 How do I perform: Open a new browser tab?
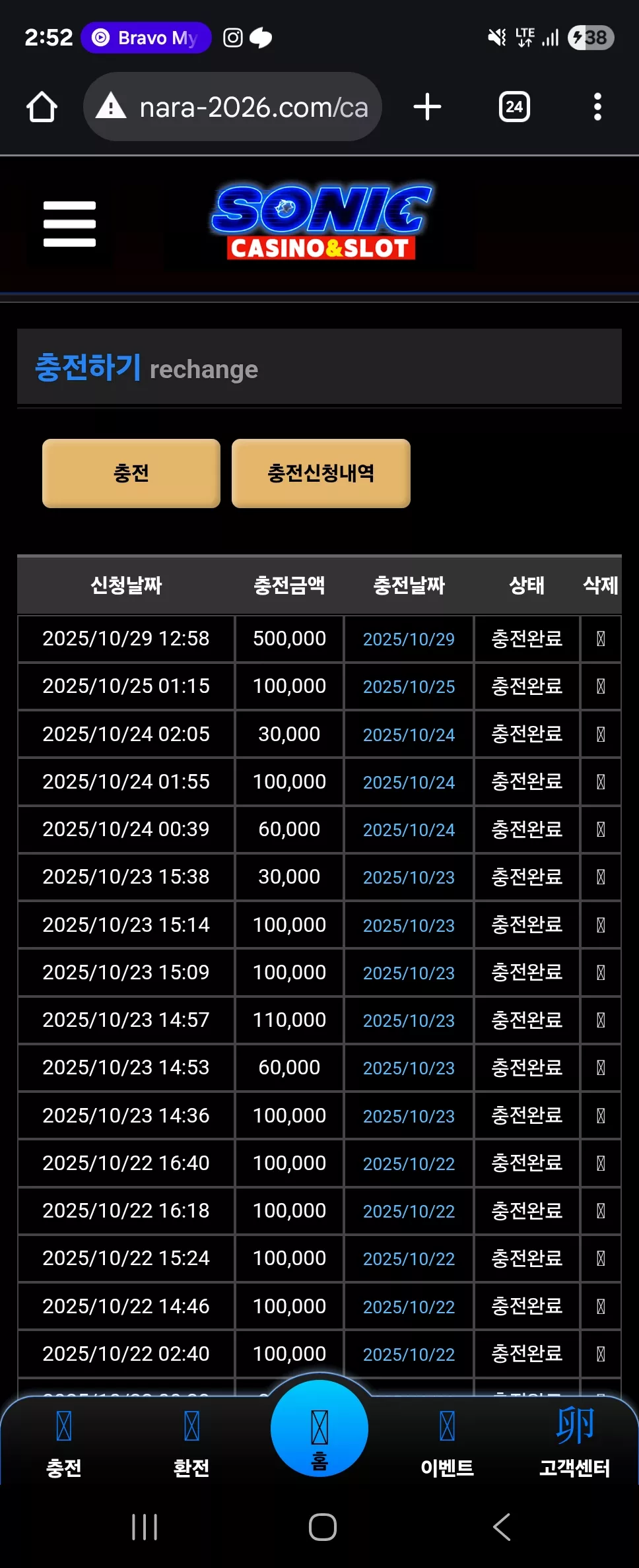427,107
